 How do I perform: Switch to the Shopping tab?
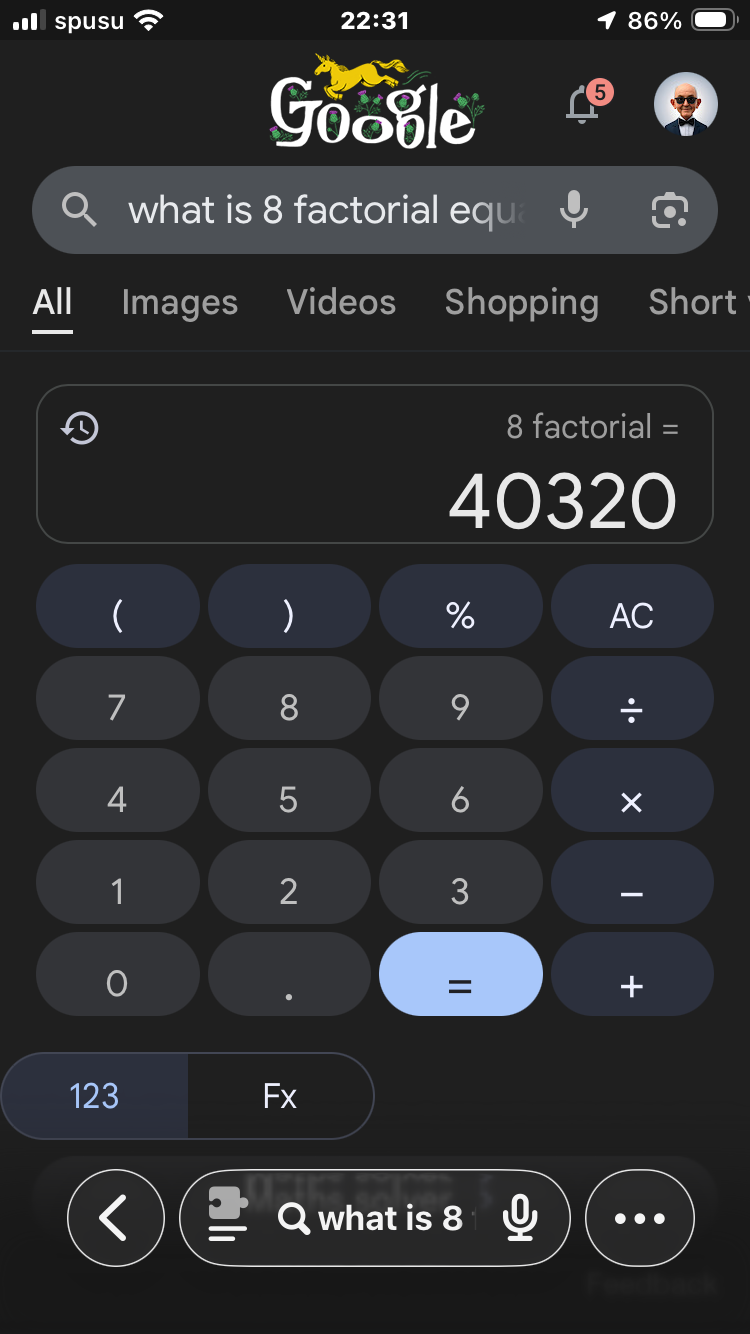(x=521, y=302)
